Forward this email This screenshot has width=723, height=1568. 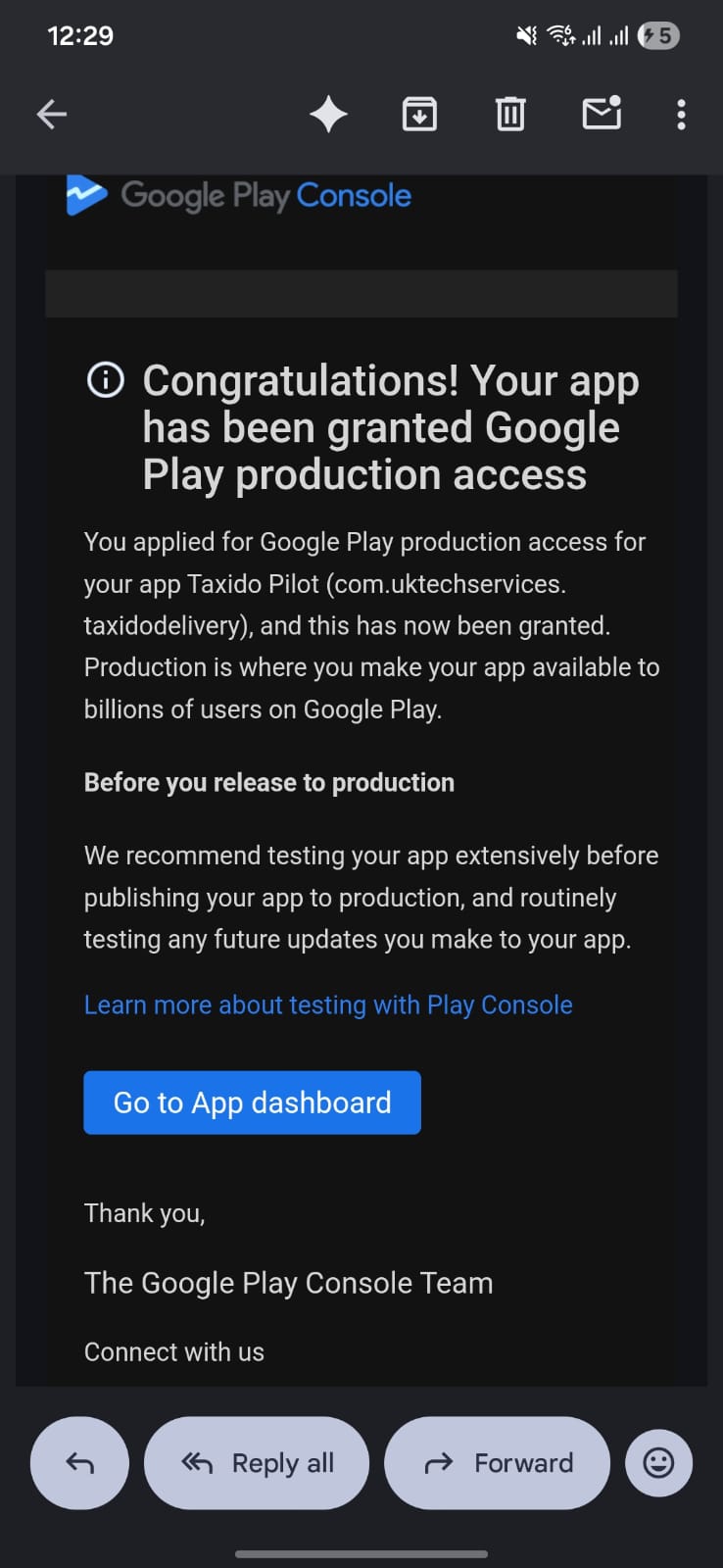pyautogui.click(x=497, y=1462)
